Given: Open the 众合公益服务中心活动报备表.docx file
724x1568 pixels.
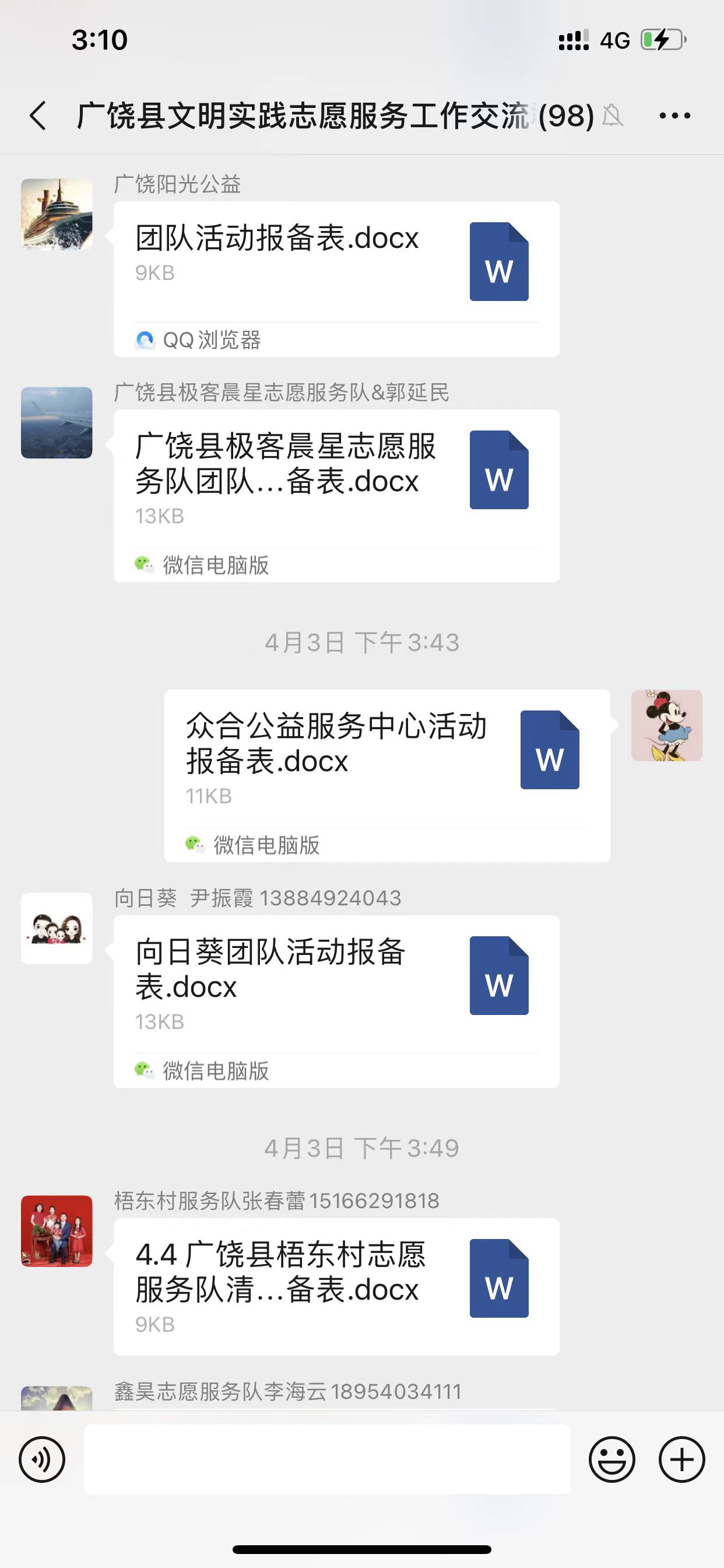Looking at the screenshot, I should pyautogui.click(x=387, y=775).
